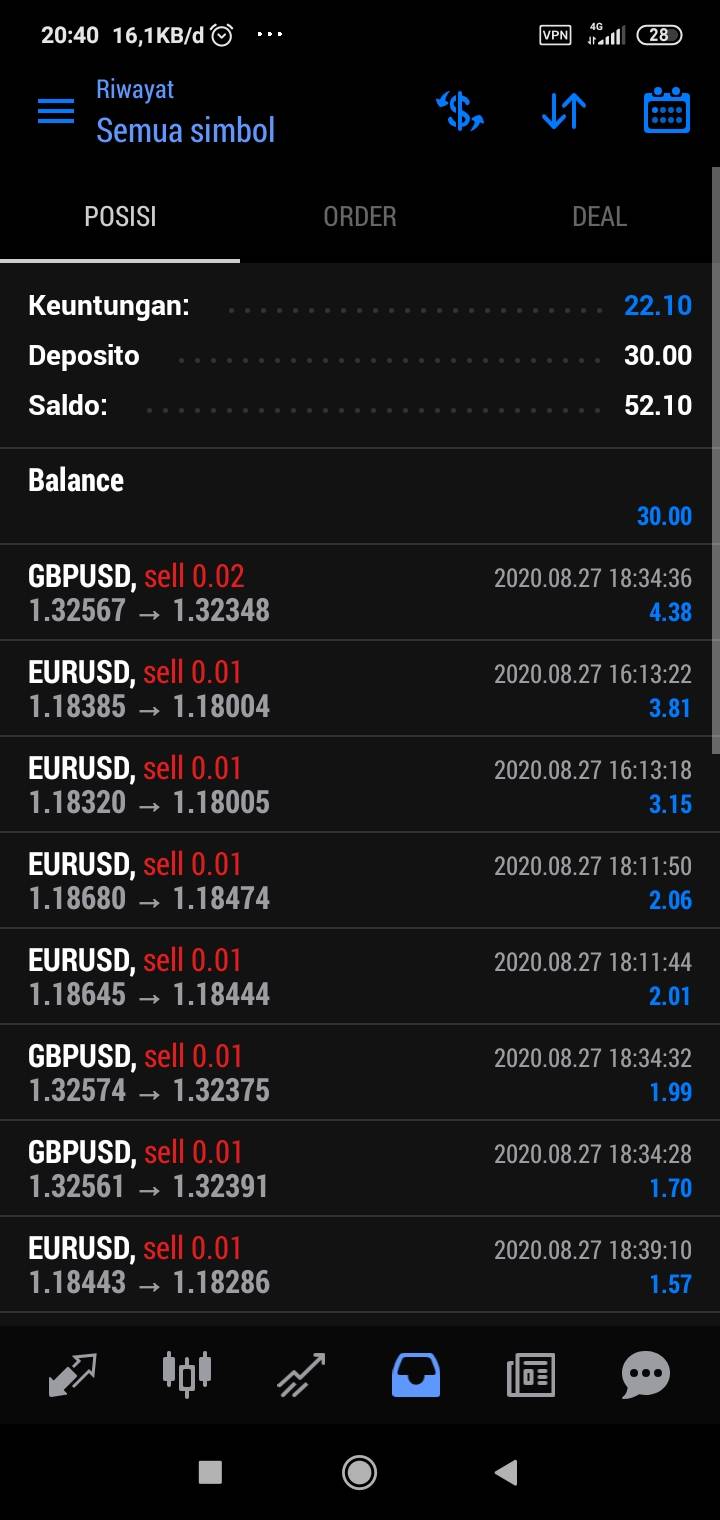The height and width of the screenshot is (1520, 720).
Task: Go to the candlestick chart tab
Action: [187, 1373]
